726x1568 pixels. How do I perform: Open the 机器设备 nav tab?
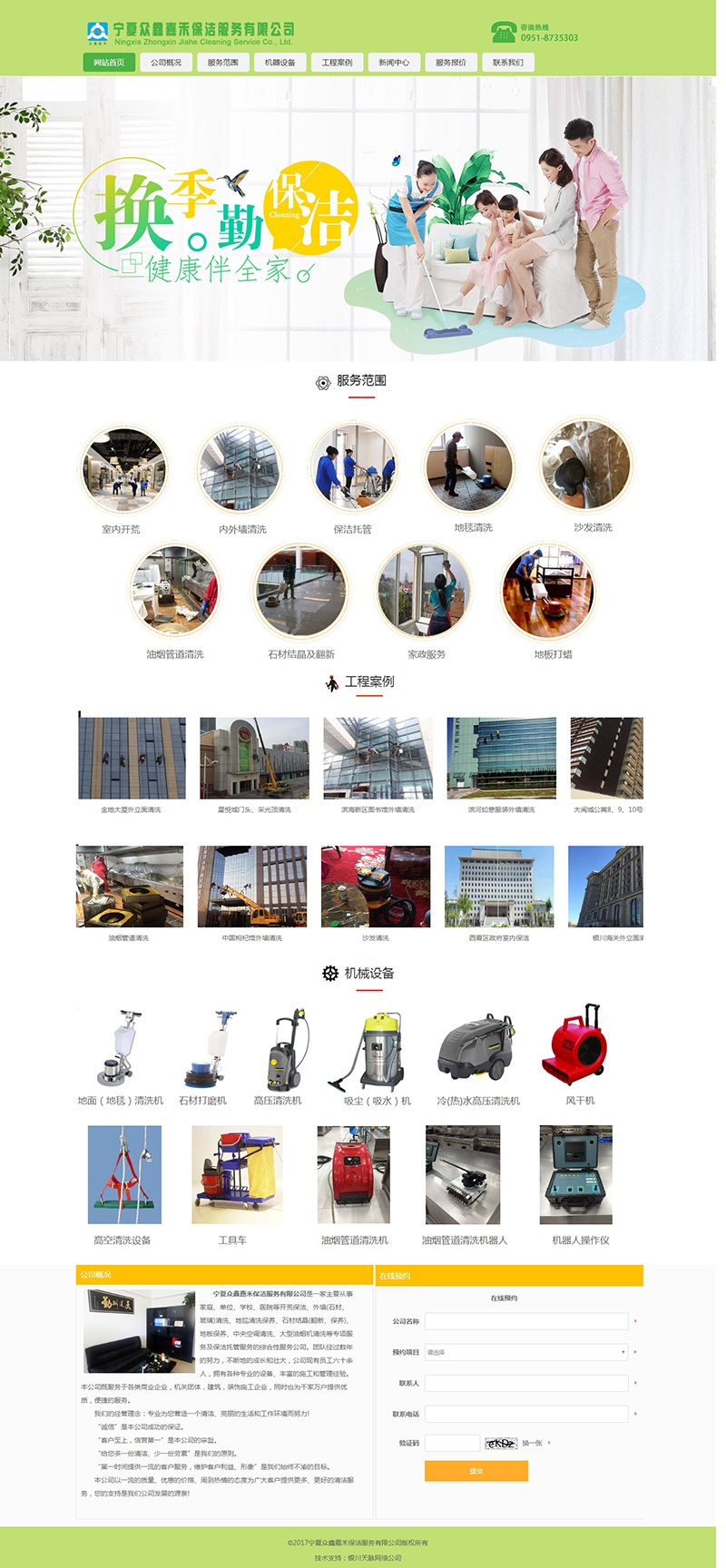280,63
